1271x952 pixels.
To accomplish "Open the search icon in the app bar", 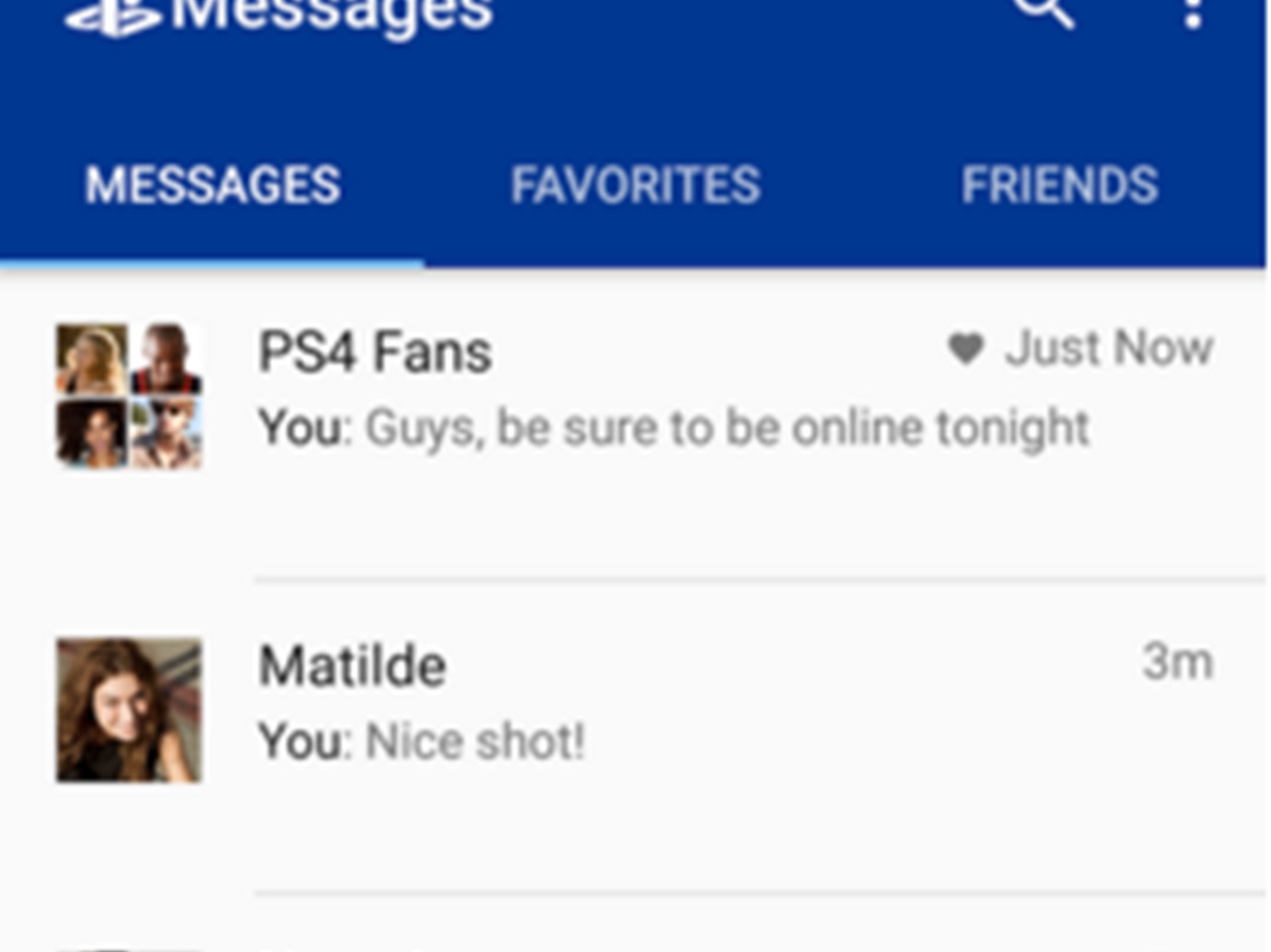I will [x=1044, y=11].
